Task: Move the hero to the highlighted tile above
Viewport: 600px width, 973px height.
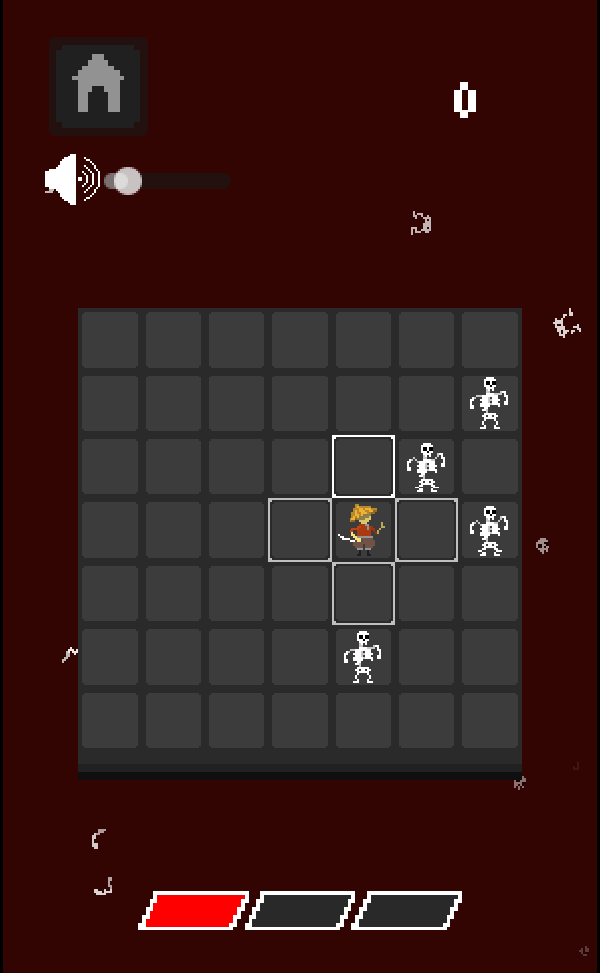Action: pos(363,466)
